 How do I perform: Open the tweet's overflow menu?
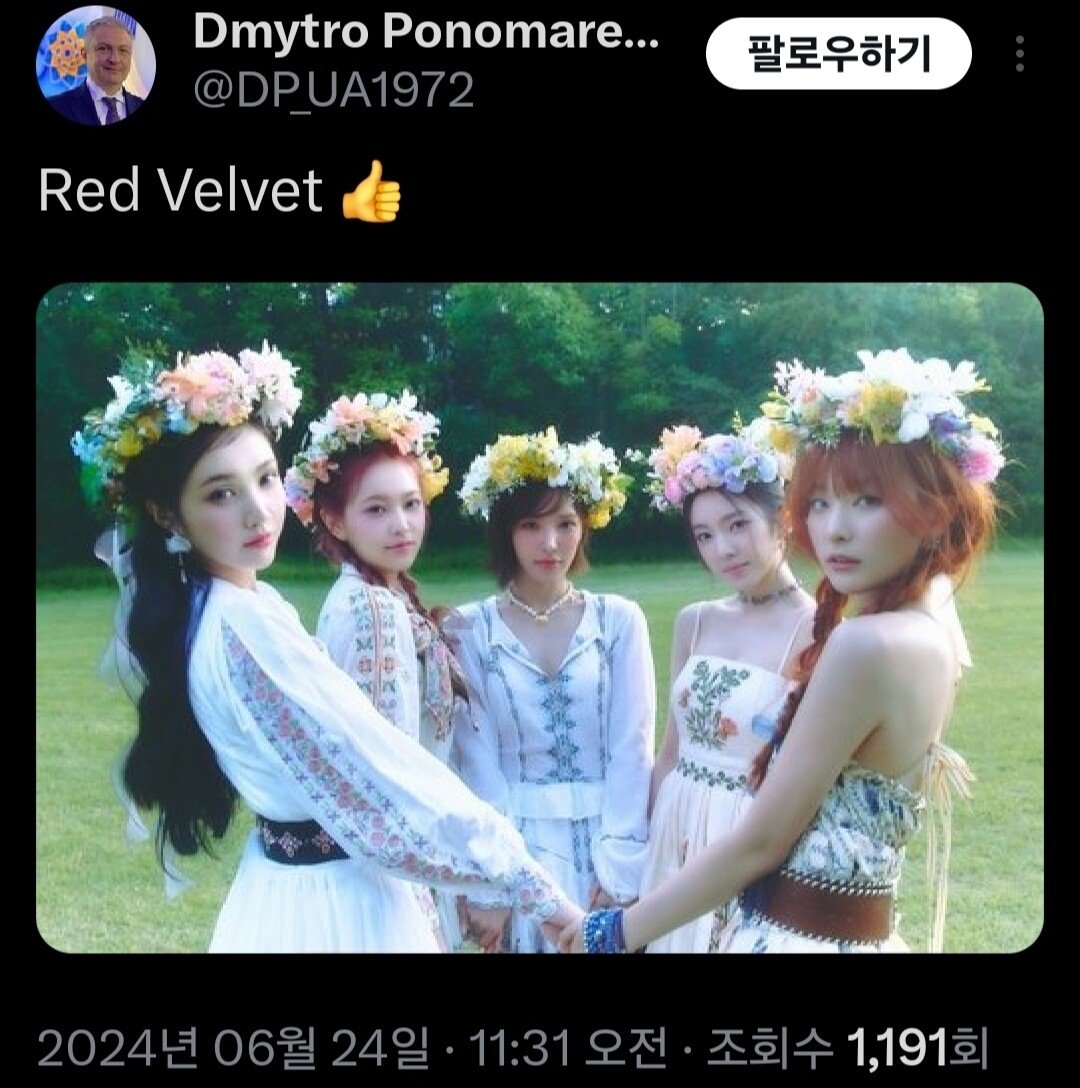pos(1019,54)
